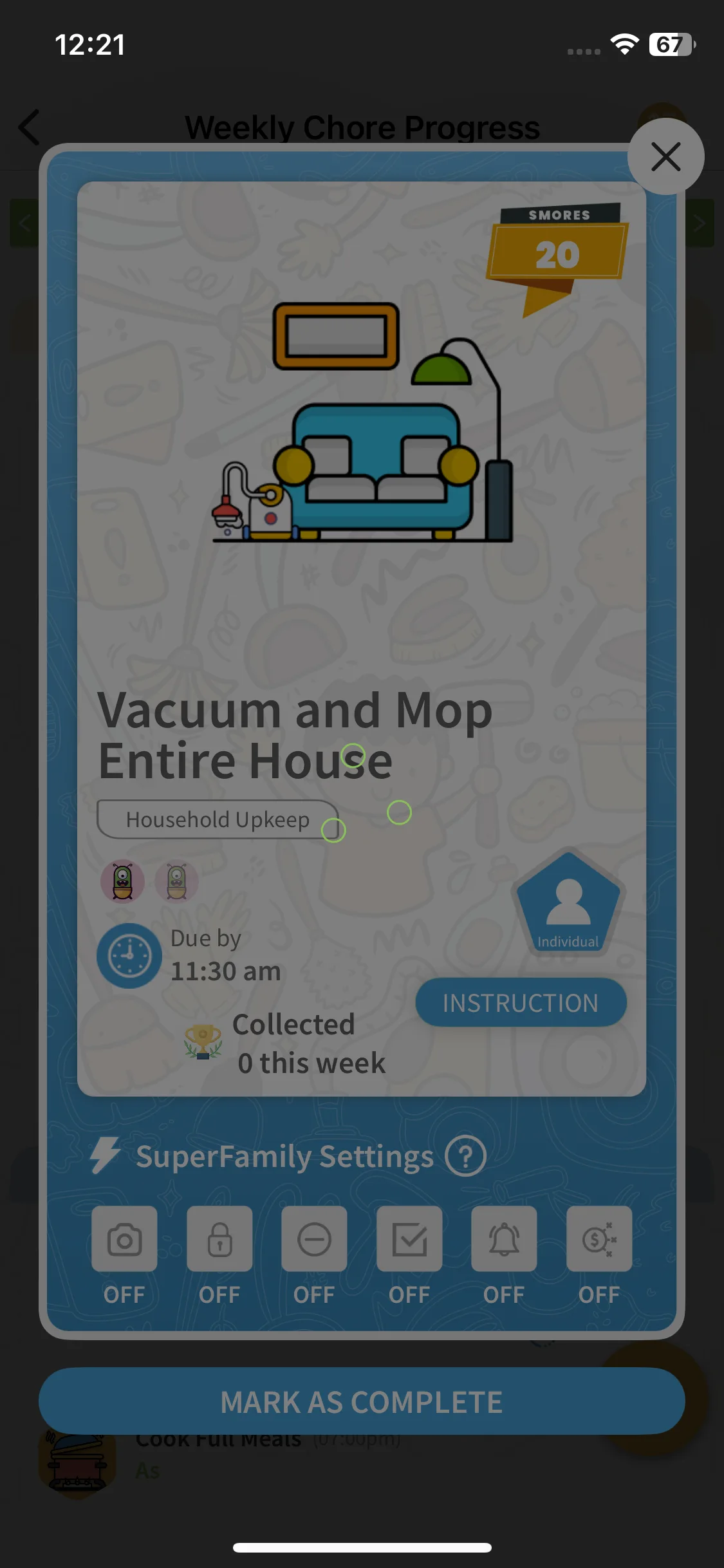Toggle the bell reminder setting
The height and width of the screenshot is (1568, 724).
point(504,1239)
